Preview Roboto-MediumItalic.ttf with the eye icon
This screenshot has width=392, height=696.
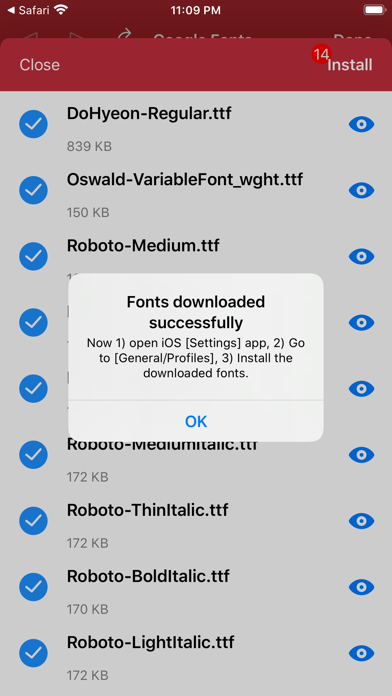coord(361,455)
